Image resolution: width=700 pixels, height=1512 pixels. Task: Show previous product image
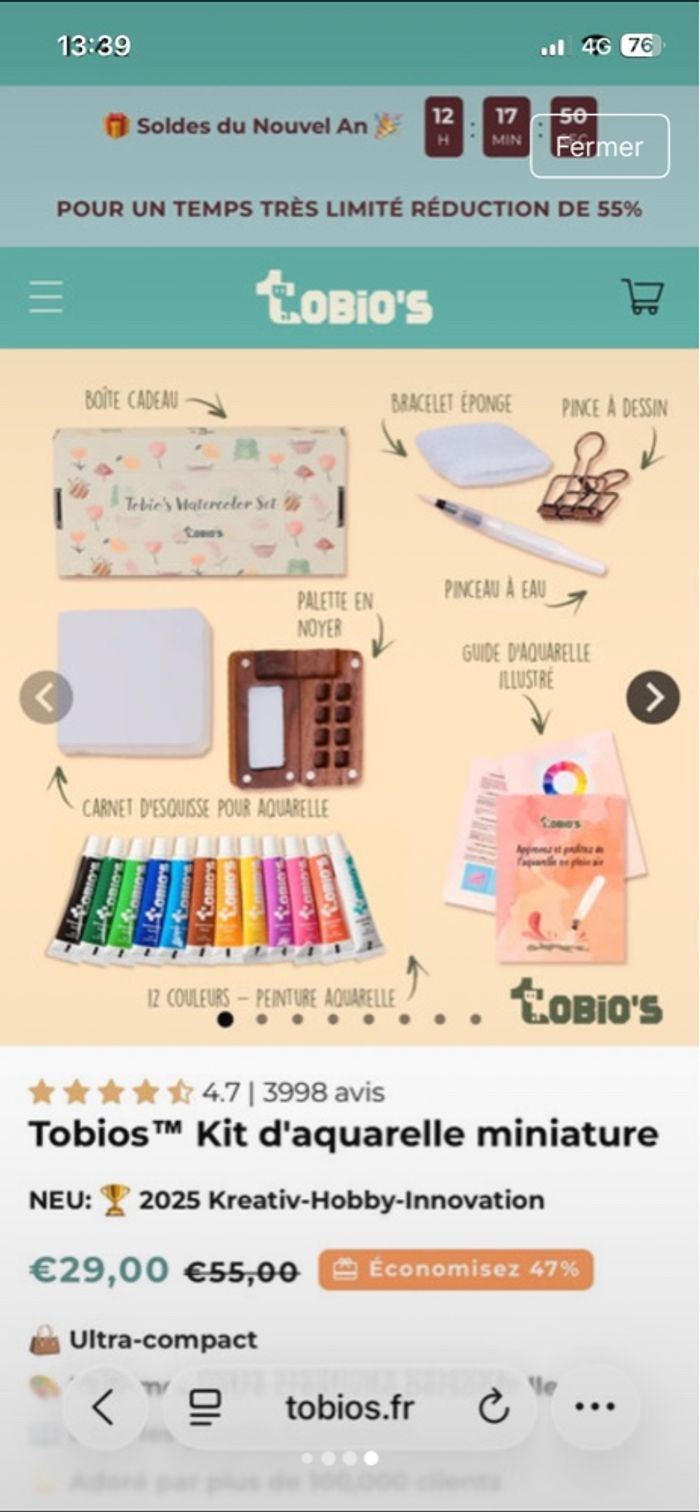tap(46, 697)
